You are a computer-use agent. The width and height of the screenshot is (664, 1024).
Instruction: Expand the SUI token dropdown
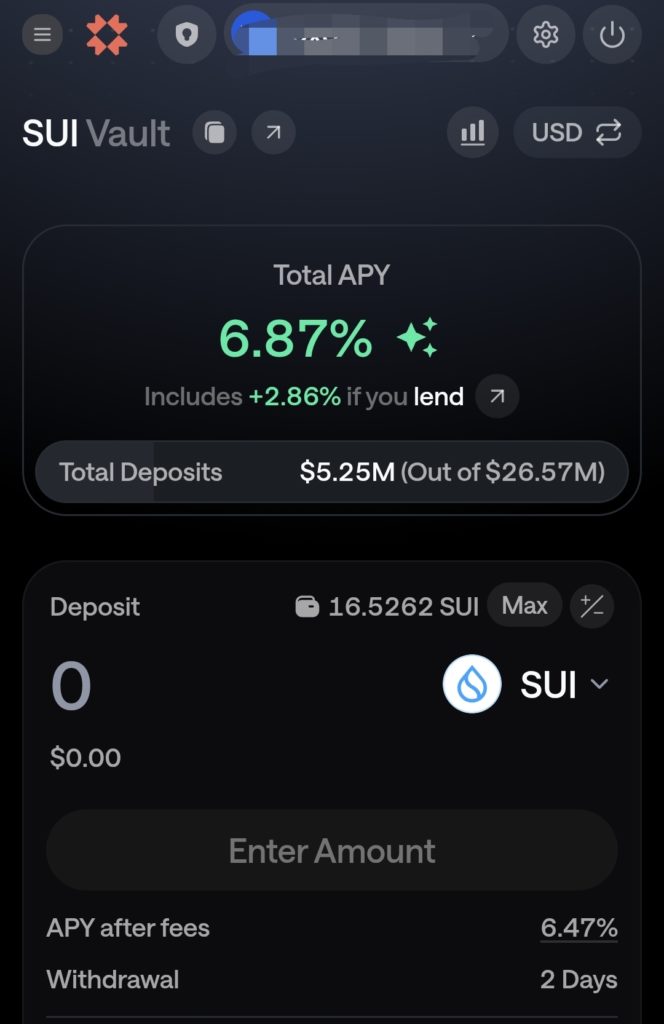[x=527, y=685]
